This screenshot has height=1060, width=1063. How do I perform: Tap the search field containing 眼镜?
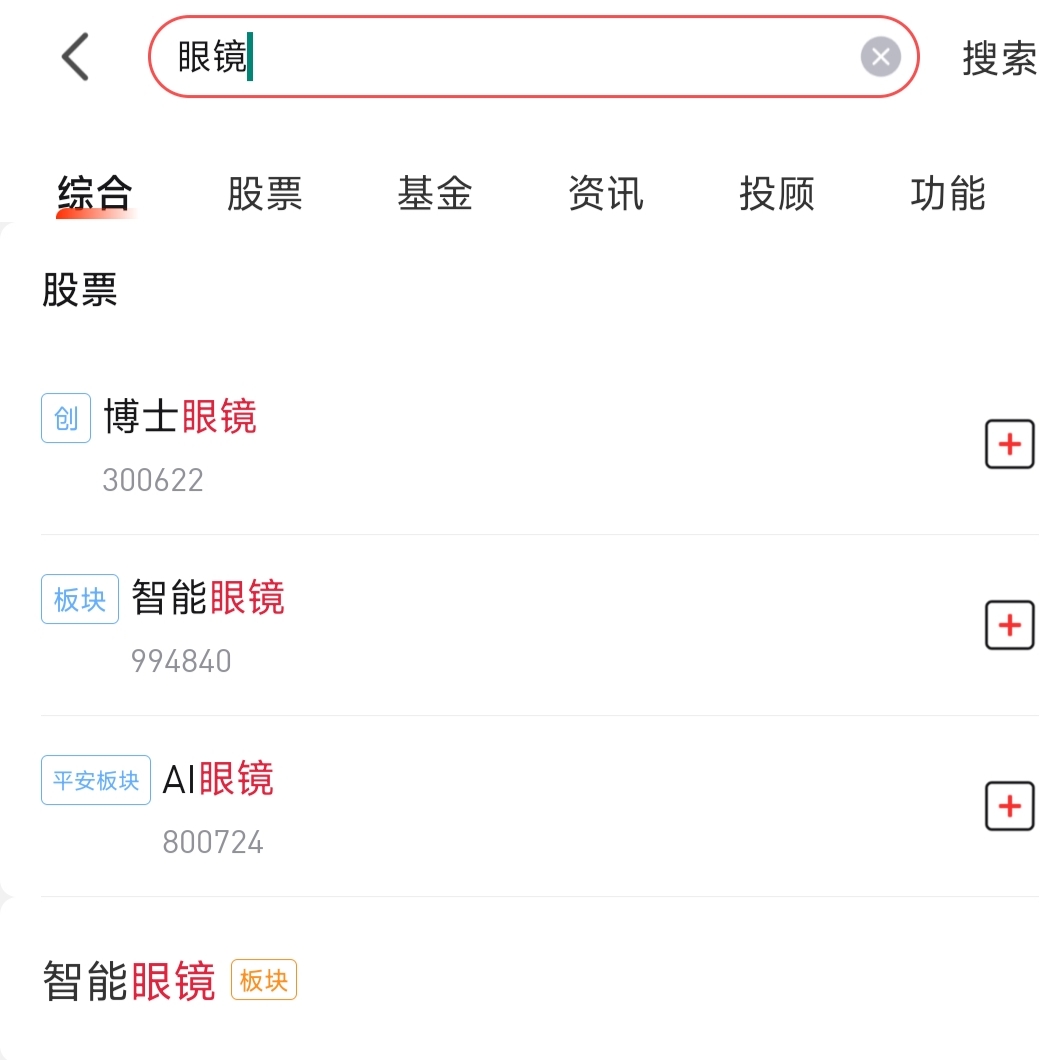click(500, 57)
